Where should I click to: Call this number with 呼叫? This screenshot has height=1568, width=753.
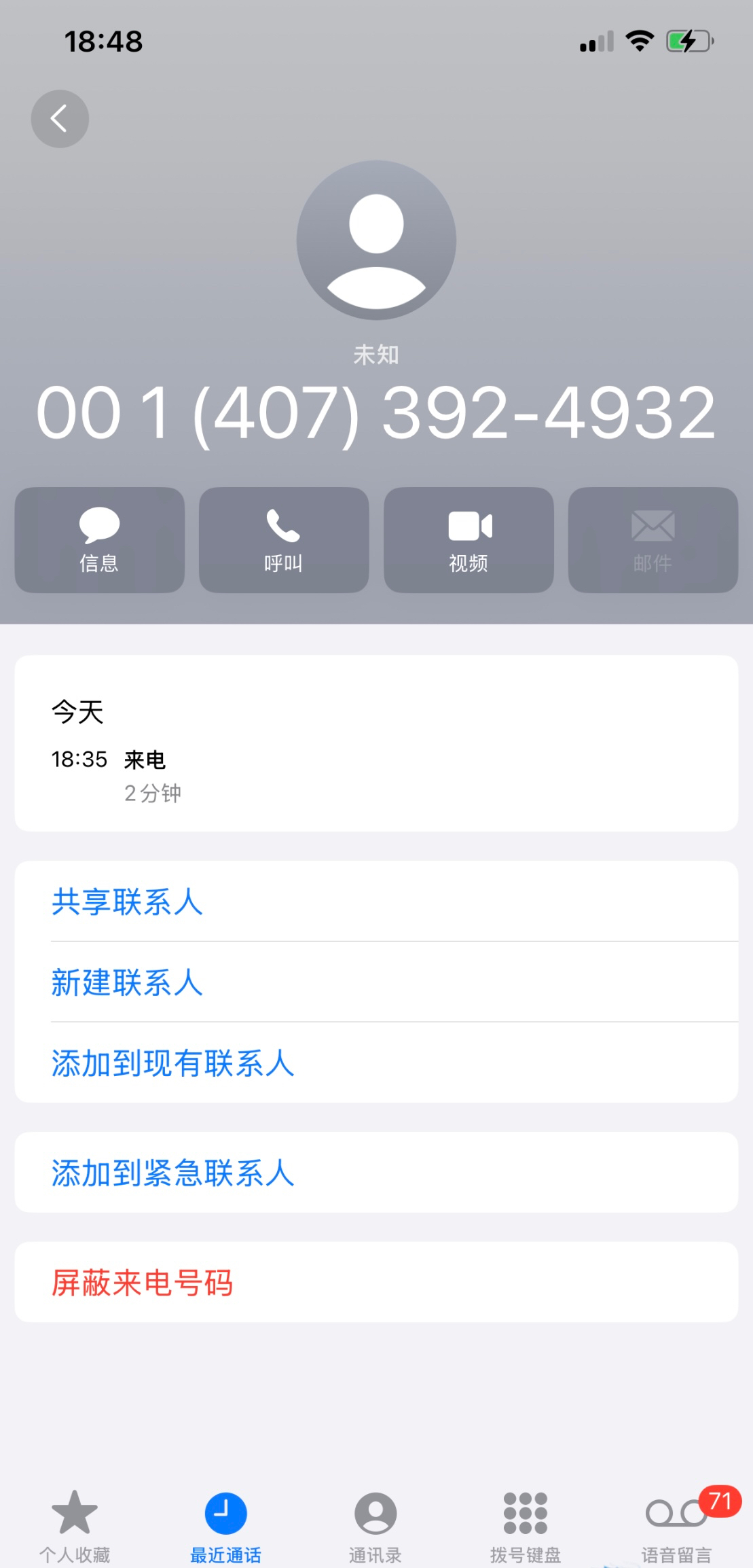[284, 540]
